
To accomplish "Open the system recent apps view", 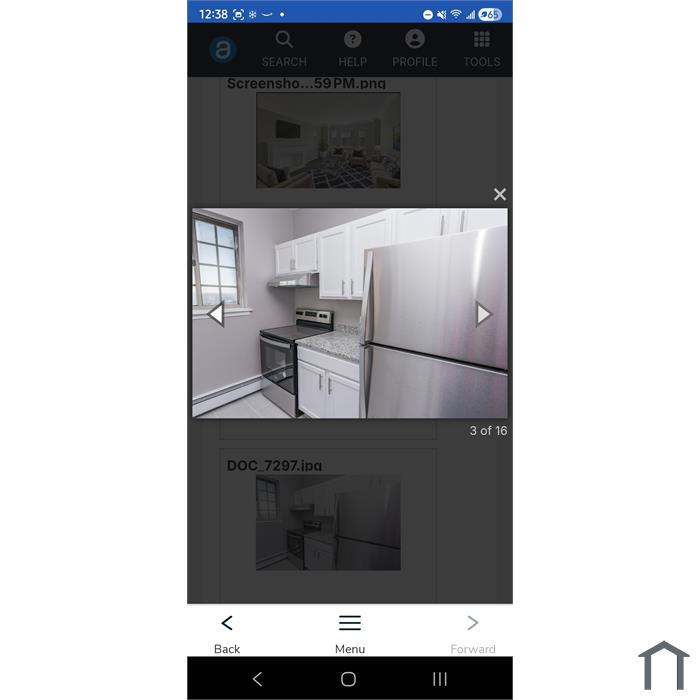I will click(439, 679).
